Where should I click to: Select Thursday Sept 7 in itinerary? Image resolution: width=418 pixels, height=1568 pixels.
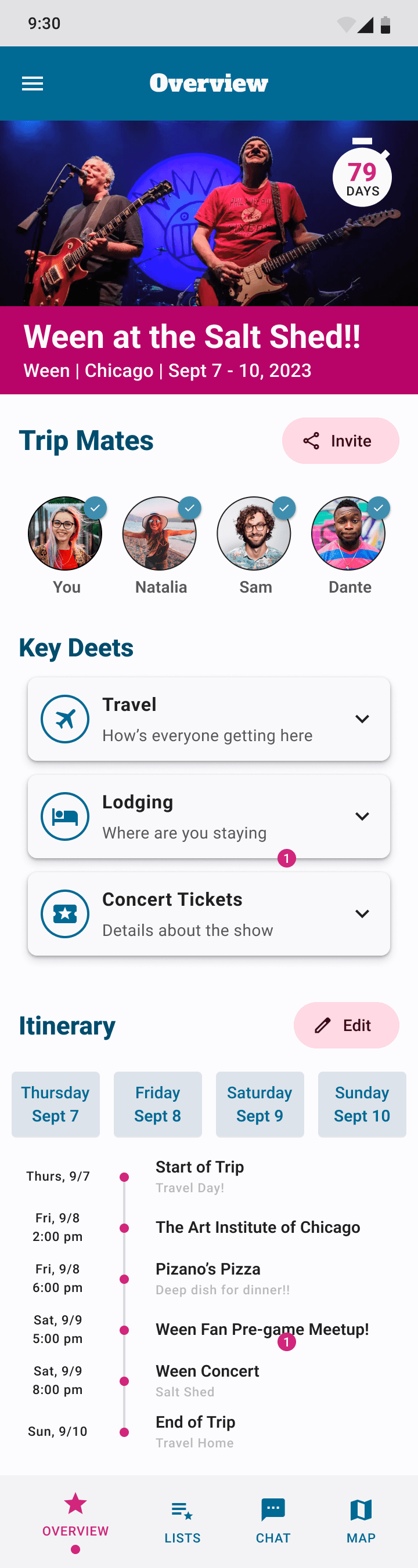(56, 1104)
